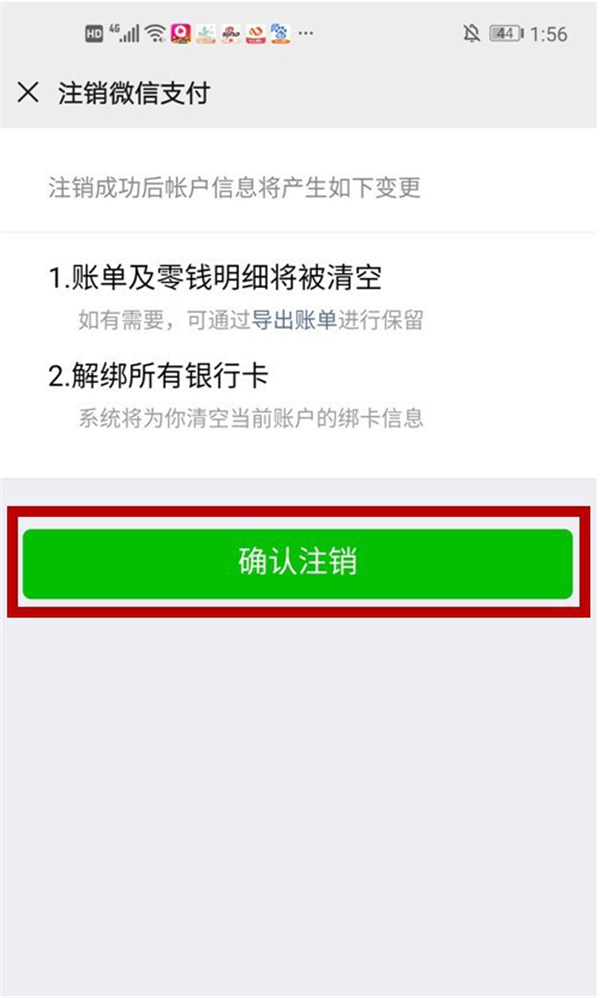Tap the green 确认注销 button
Screen dimensions: 600x998
pyautogui.click(x=298, y=563)
